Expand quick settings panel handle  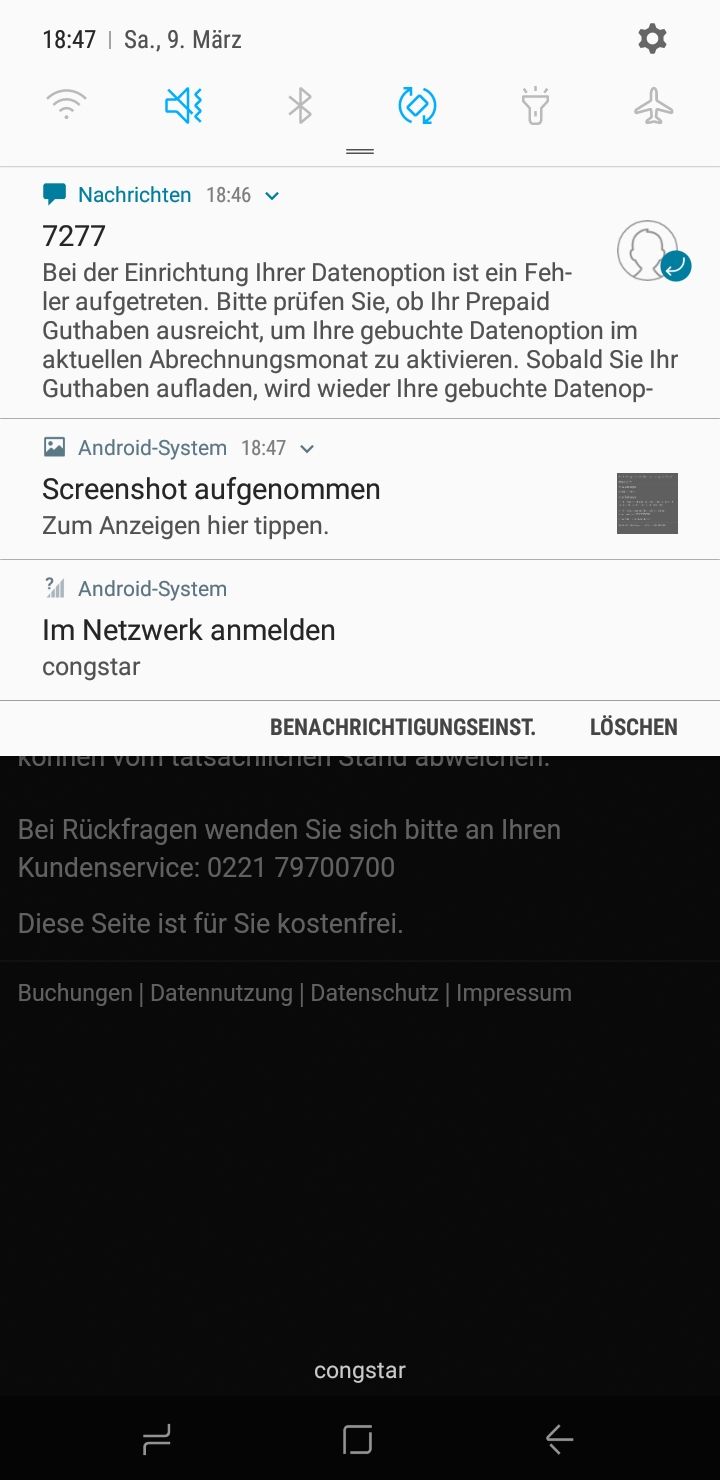360,152
